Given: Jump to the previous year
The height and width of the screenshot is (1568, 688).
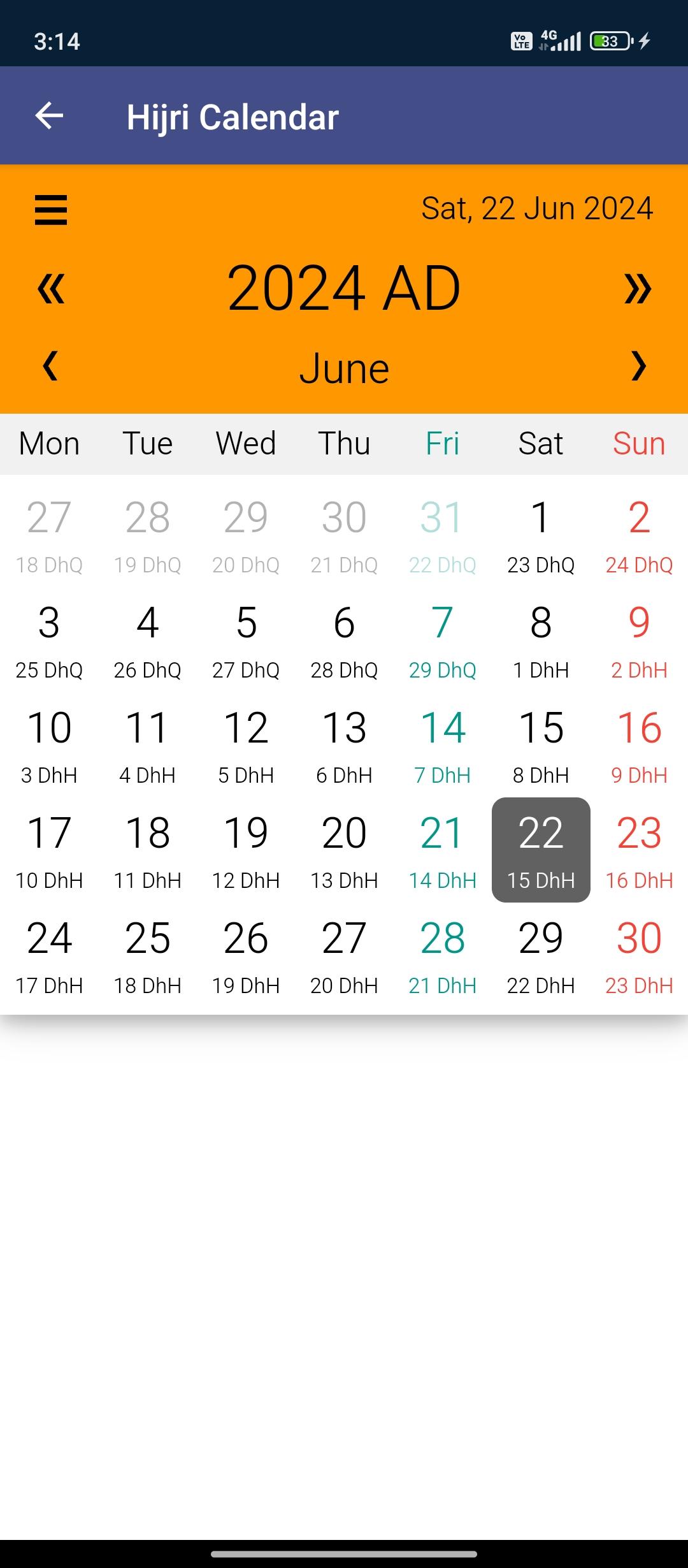Looking at the screenshot, I should click(x=51, y=287).
